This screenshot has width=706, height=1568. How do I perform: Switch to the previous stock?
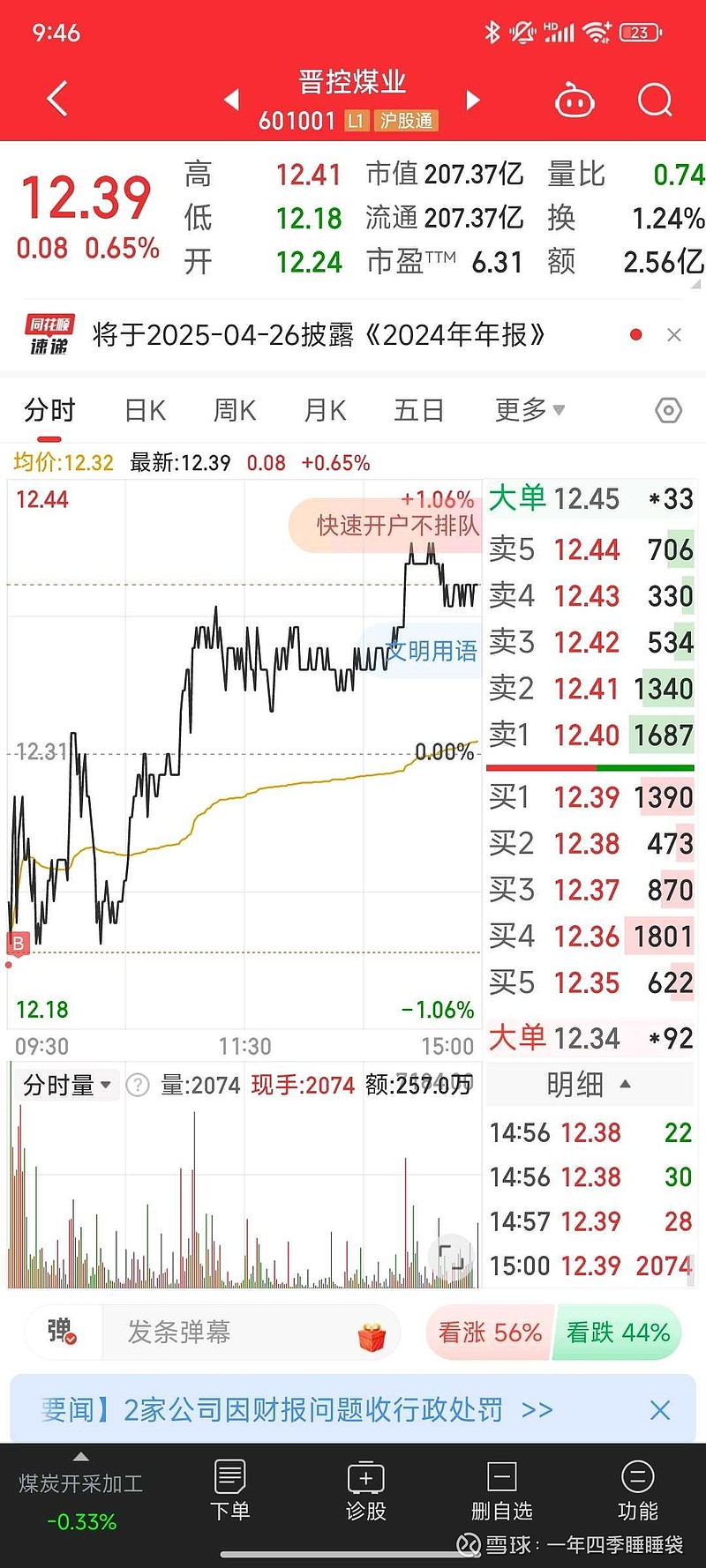(232, 100)
